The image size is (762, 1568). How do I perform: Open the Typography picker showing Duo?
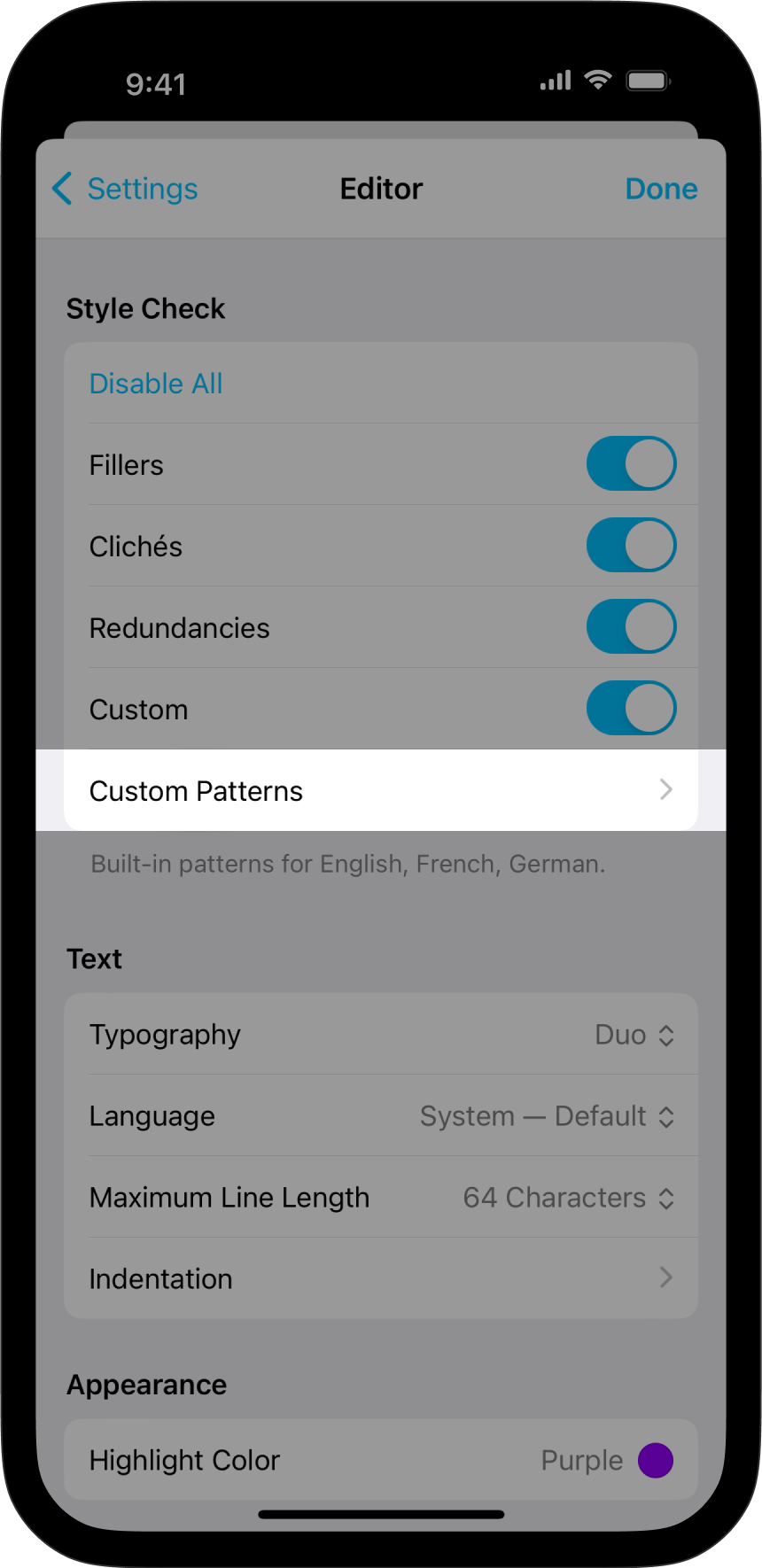(x=634, y=1035)
